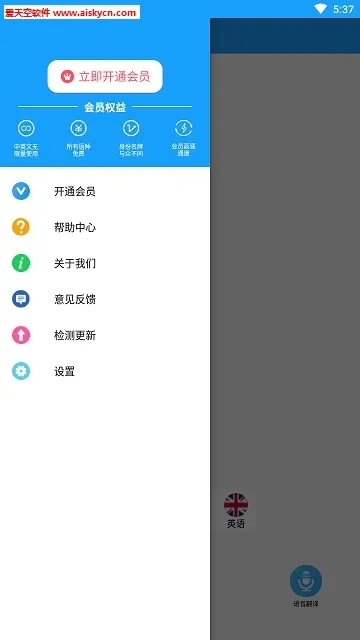360x640 pixels.
Task: Open 设置 settings
Action: pyautogui.click(x=105, y=371)
